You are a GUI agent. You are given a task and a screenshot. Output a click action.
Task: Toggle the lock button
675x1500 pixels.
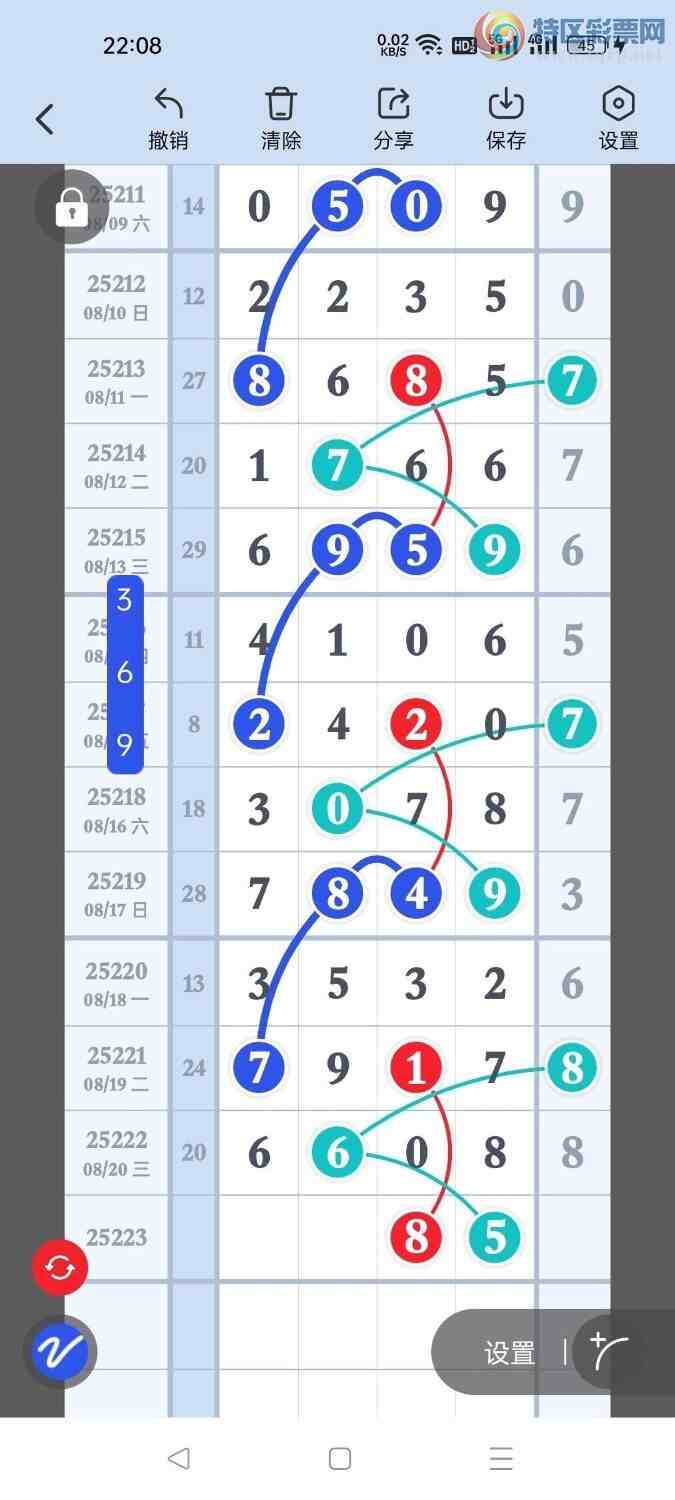[70, 208]
